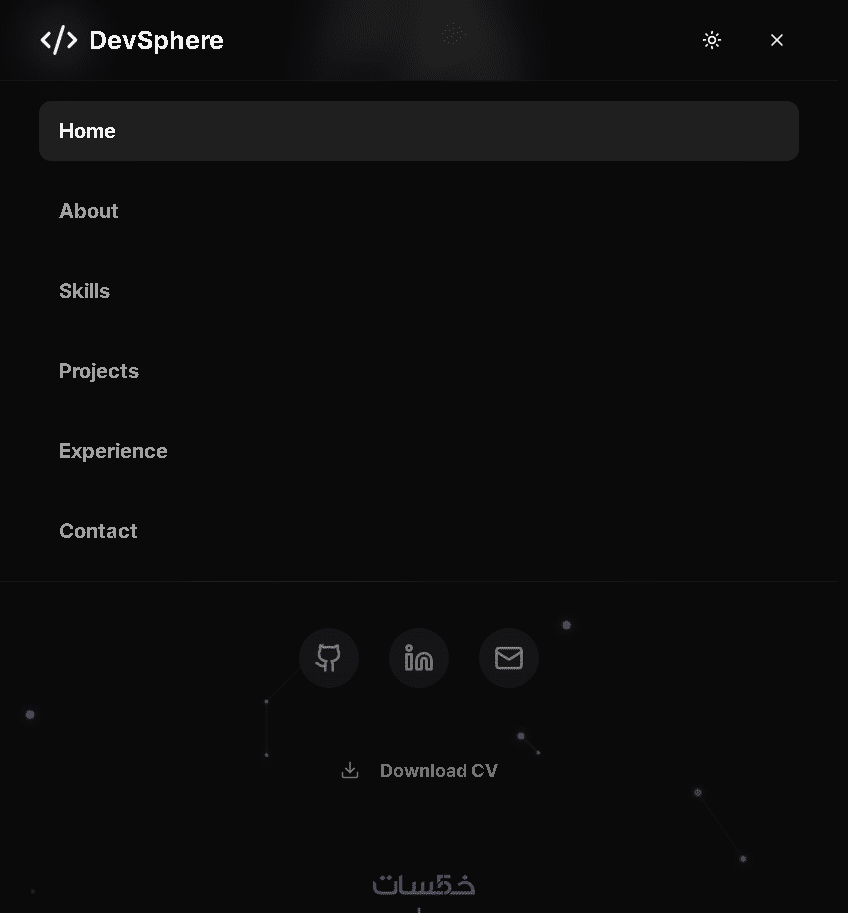Go to the Home section
This screenshot has width=848, height=913.
pos(418,131)
